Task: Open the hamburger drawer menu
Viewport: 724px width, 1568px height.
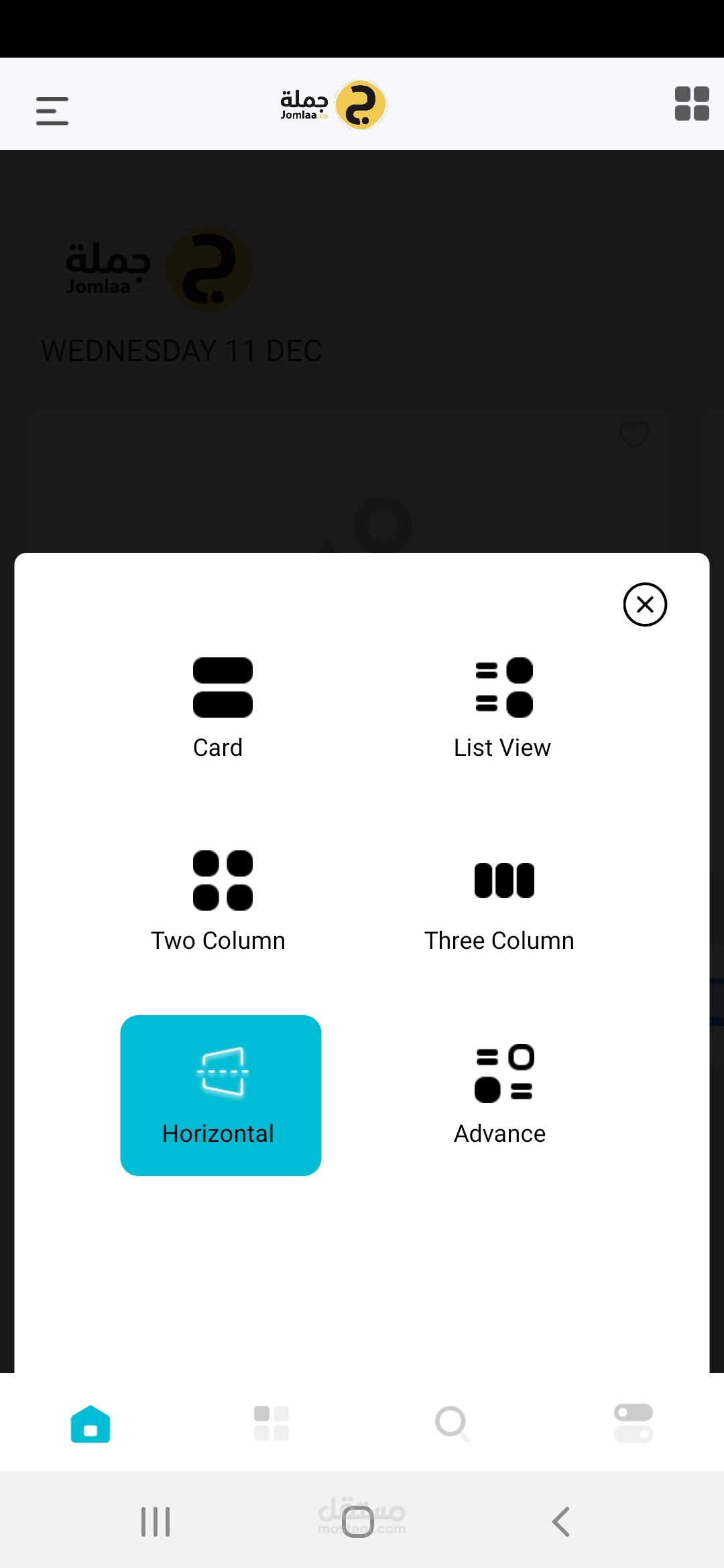Action: [x=52, y=111]
